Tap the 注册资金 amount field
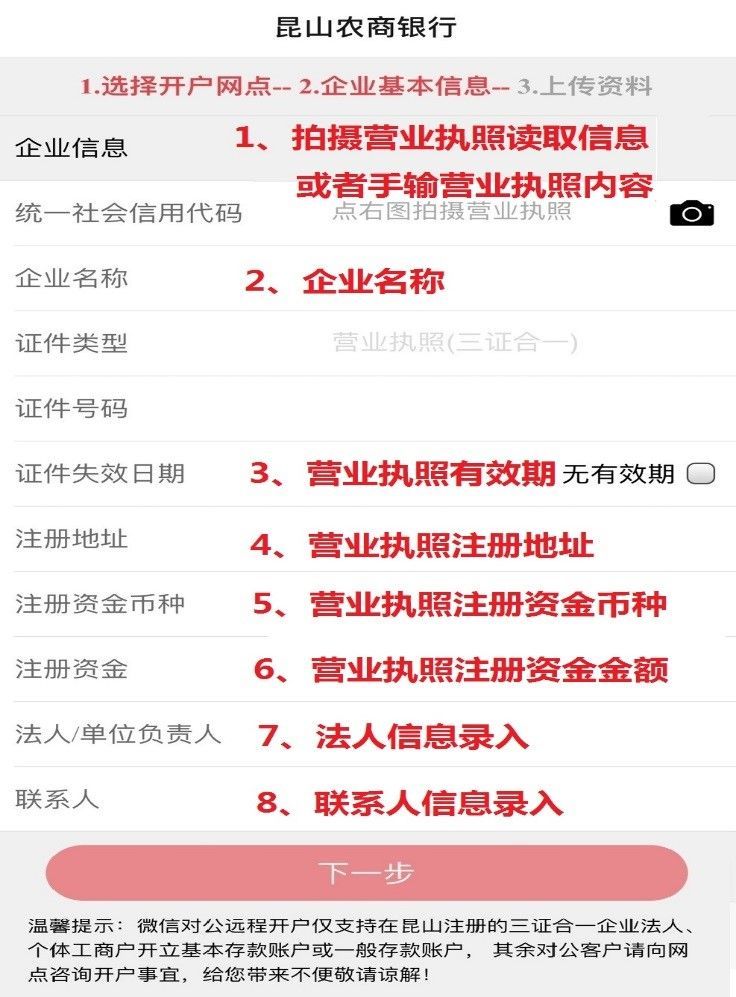 coord(450,670)
